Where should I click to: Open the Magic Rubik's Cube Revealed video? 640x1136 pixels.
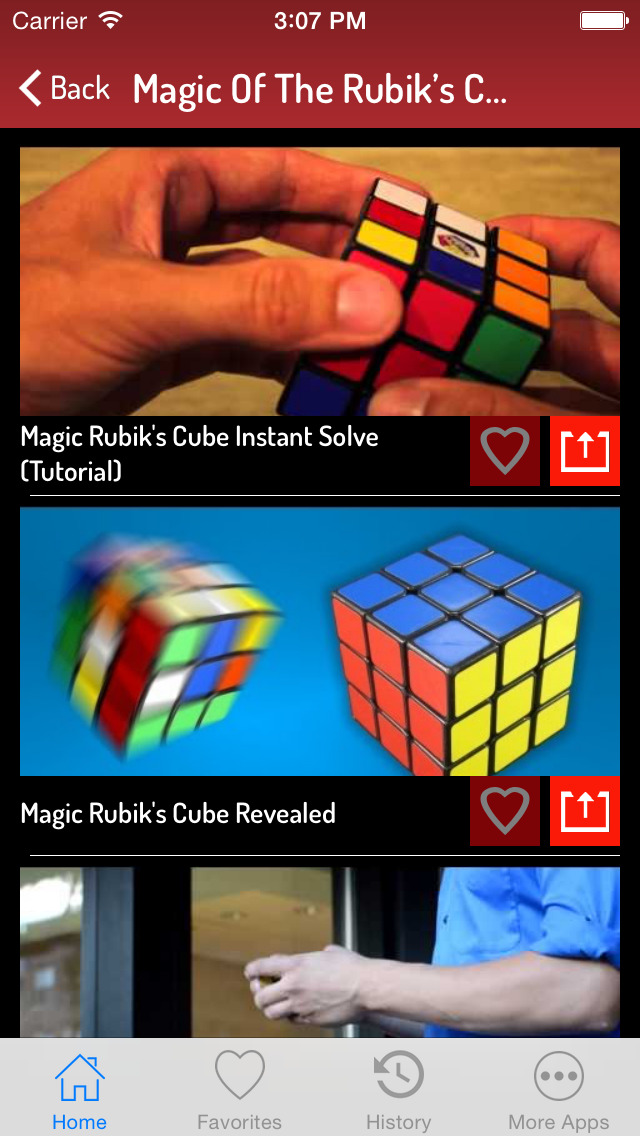click(320, 641)
